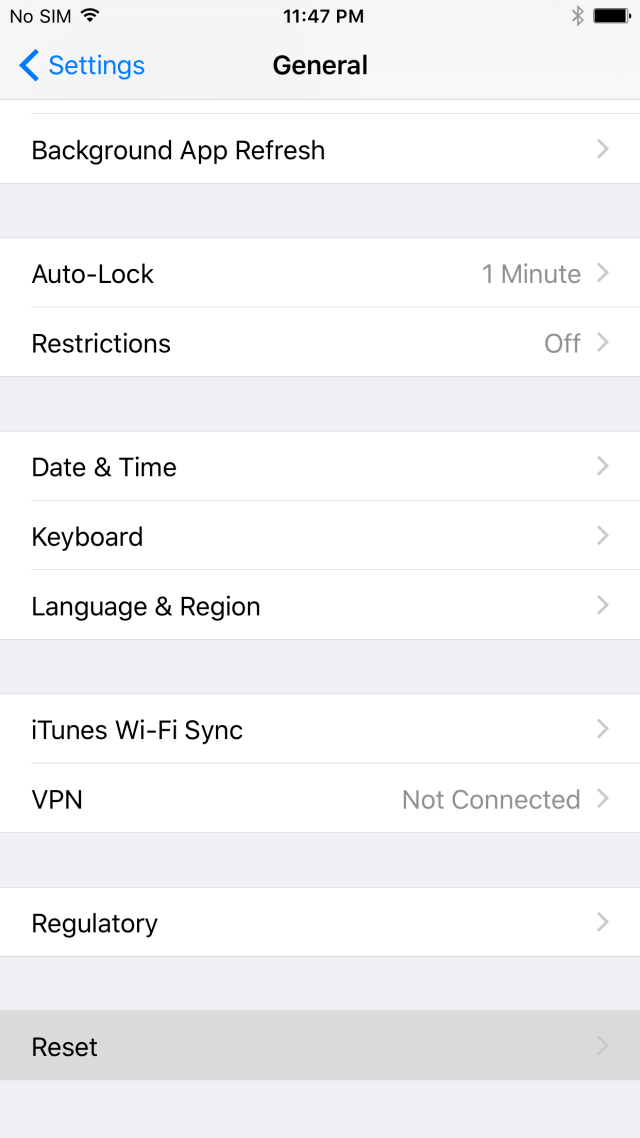
Task: Open Keyboard settings
Action: (x=320, y=536)
